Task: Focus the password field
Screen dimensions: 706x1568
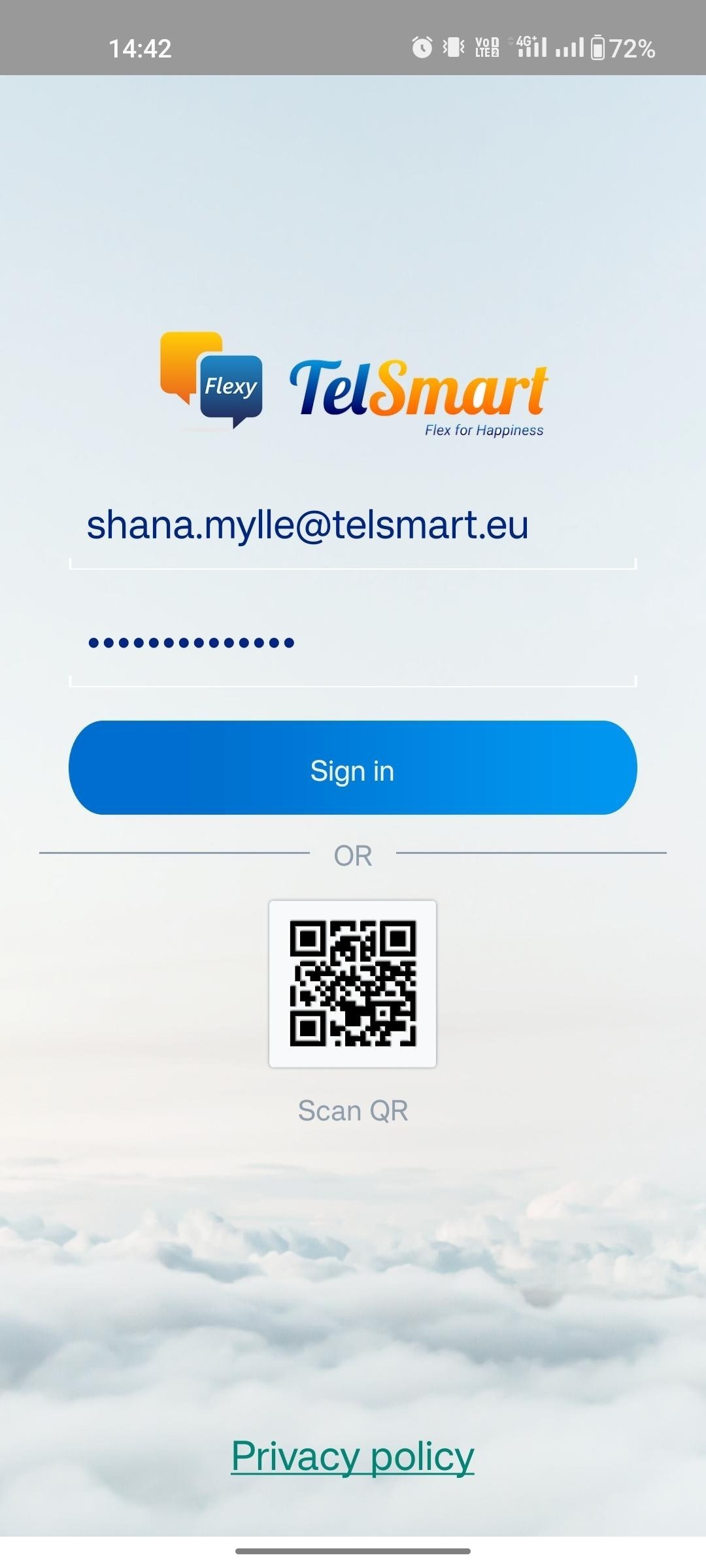Action: pyautogui.click(x=353, y=644)
